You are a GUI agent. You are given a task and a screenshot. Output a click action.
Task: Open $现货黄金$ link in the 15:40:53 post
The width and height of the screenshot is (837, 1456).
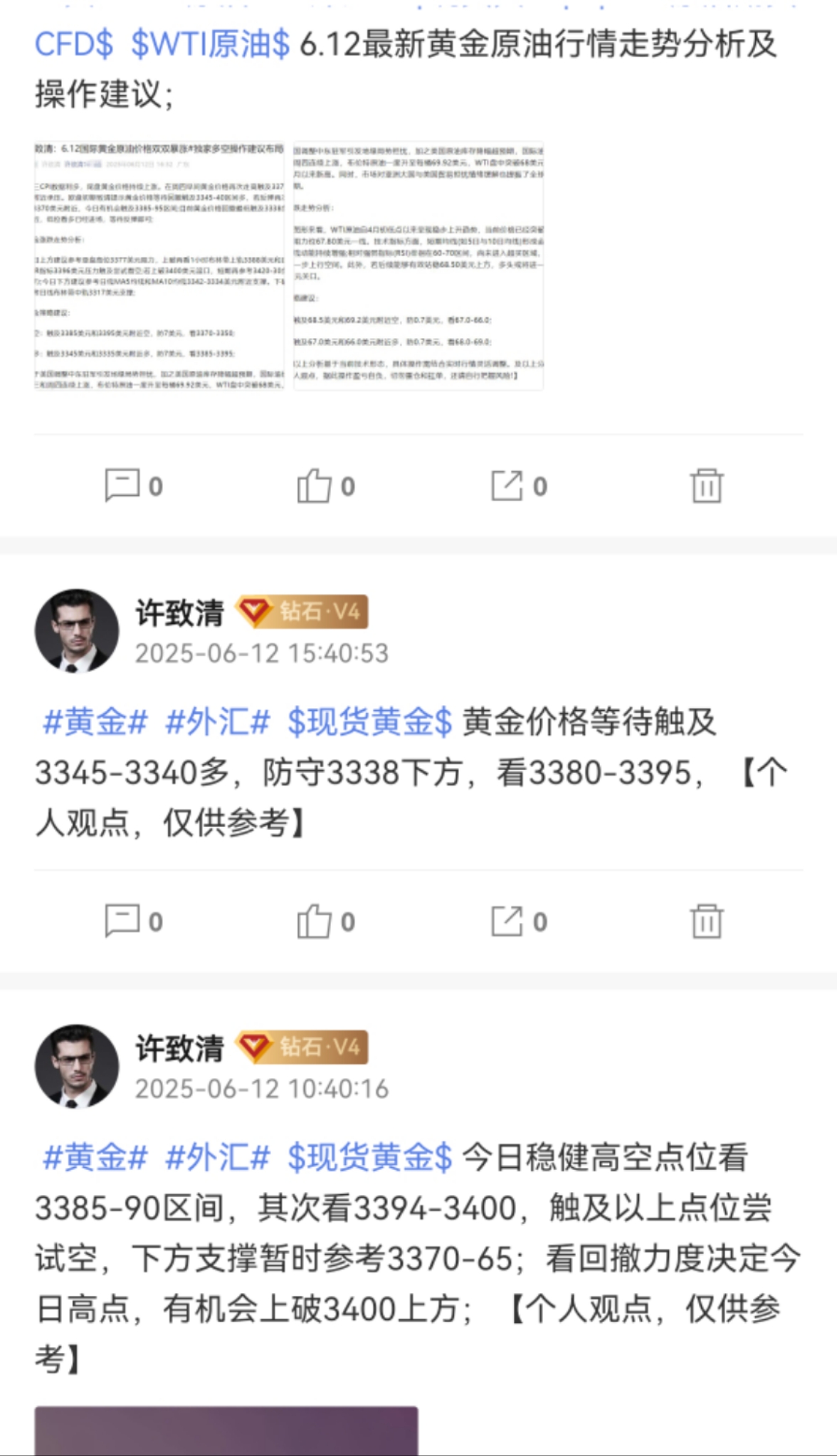(x=369, y=722)
